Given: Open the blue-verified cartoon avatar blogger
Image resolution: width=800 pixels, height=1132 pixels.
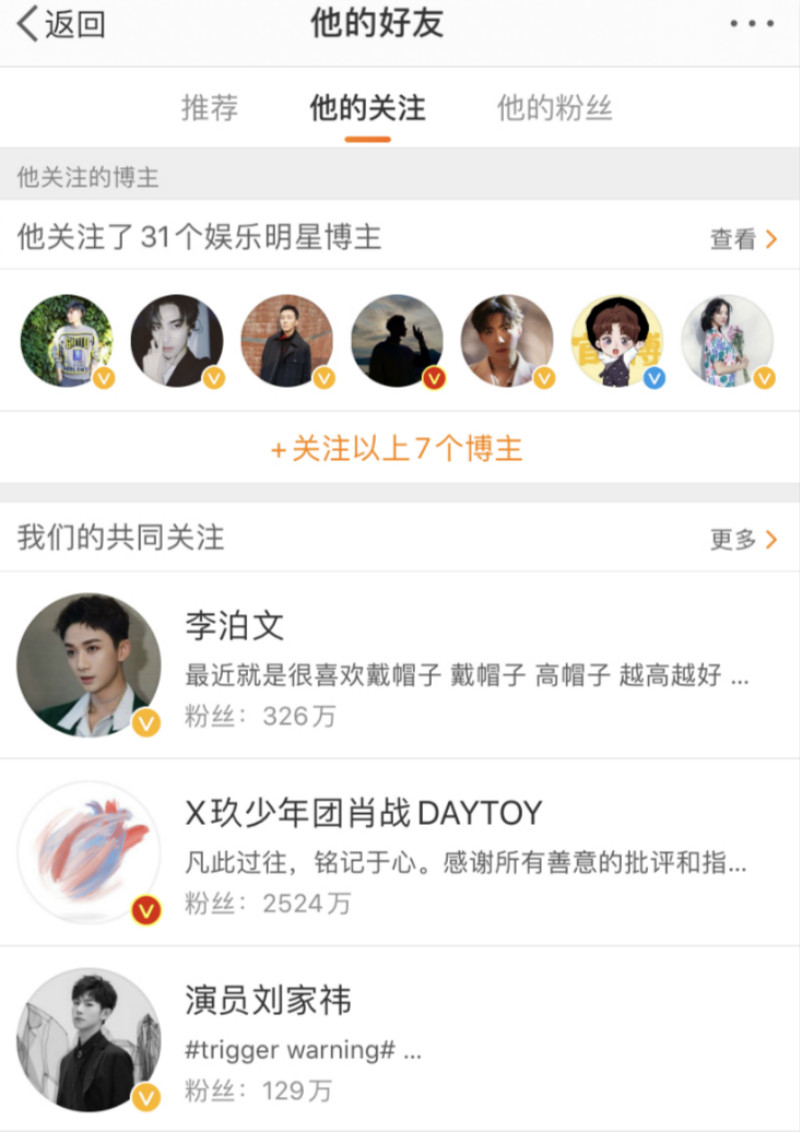Looking at the screenshot, I should coord(616,340).
